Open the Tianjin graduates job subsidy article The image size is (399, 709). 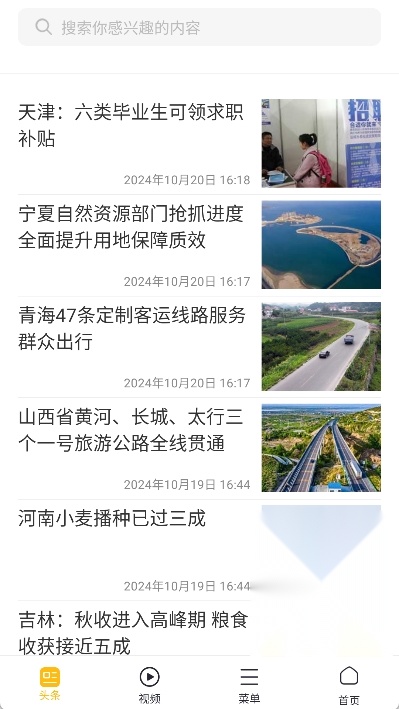(199, 144)
